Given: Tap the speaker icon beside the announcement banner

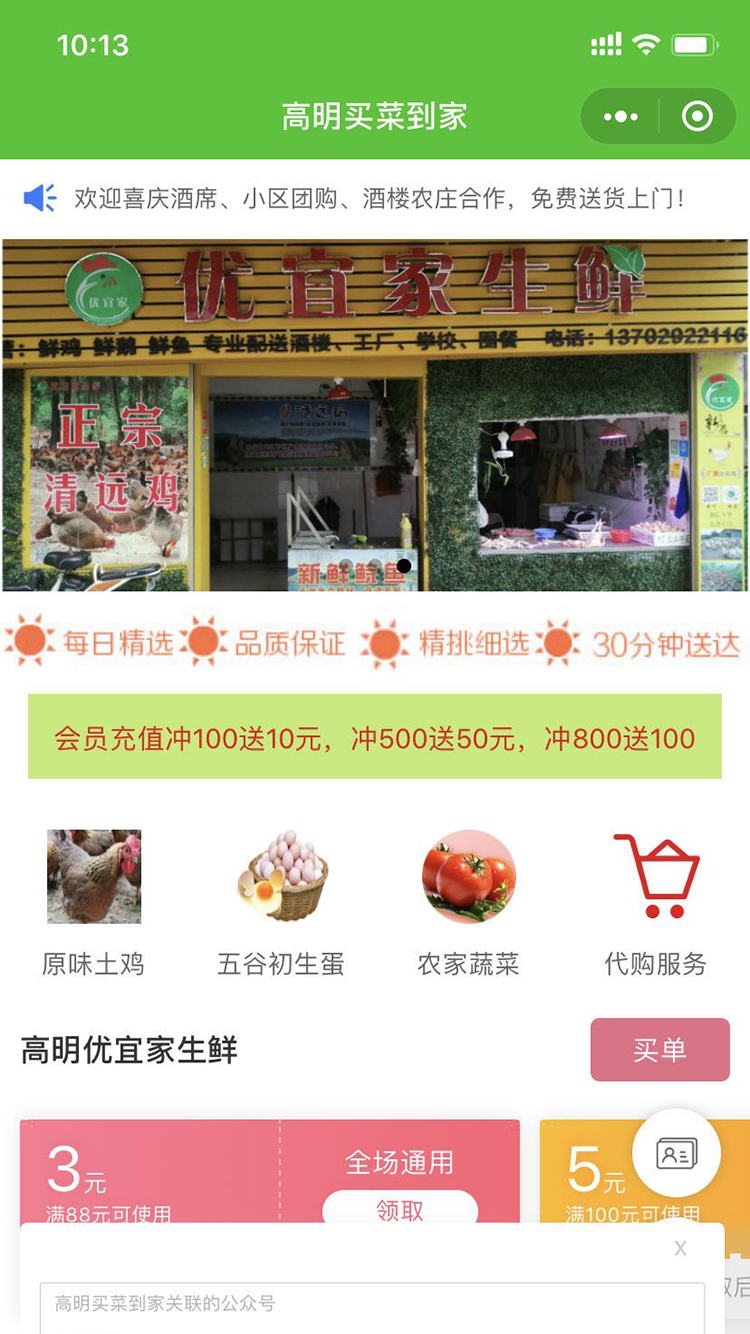Looking at the screenshot, I should 40,196.
